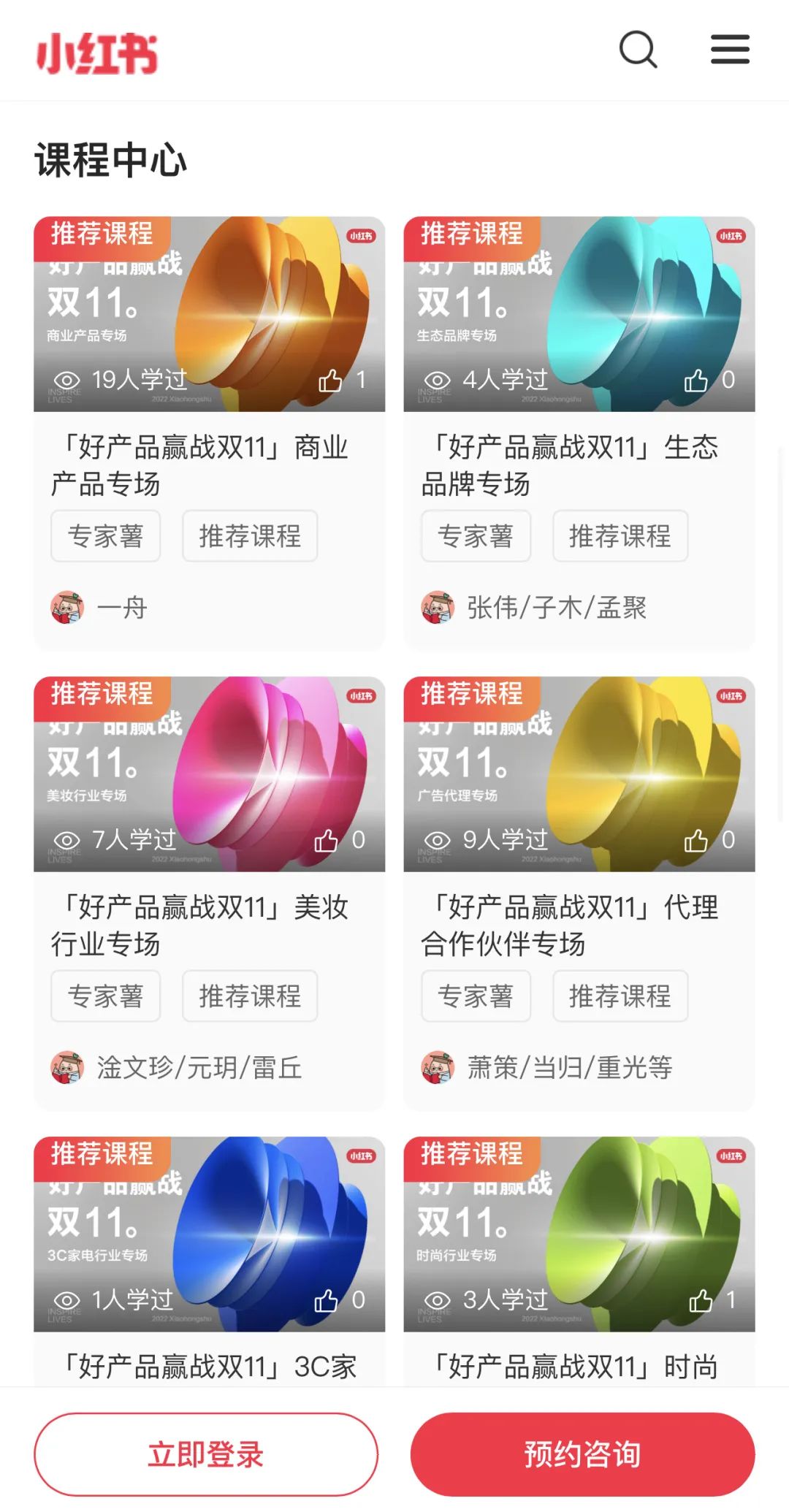Open the 时尚行业专场 course card
789x1512 pixels.
[579, 1234]
